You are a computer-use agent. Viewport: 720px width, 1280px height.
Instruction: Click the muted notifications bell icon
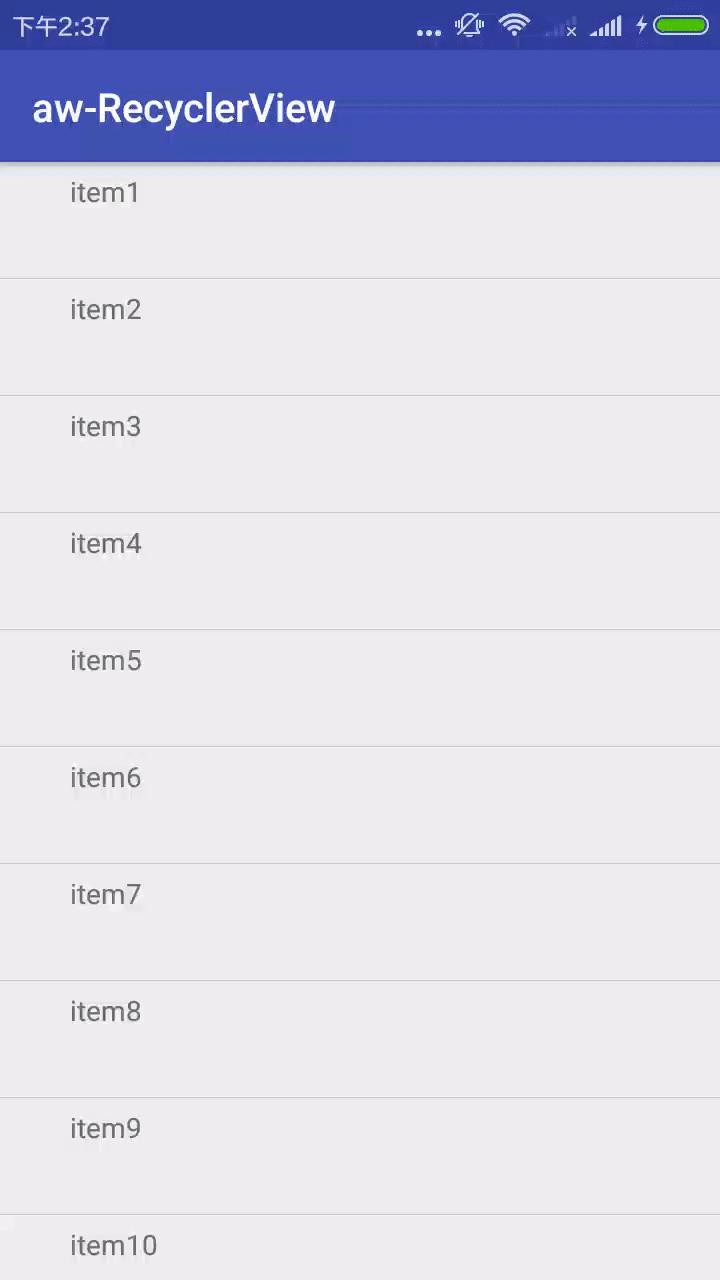tap(468, 26)
